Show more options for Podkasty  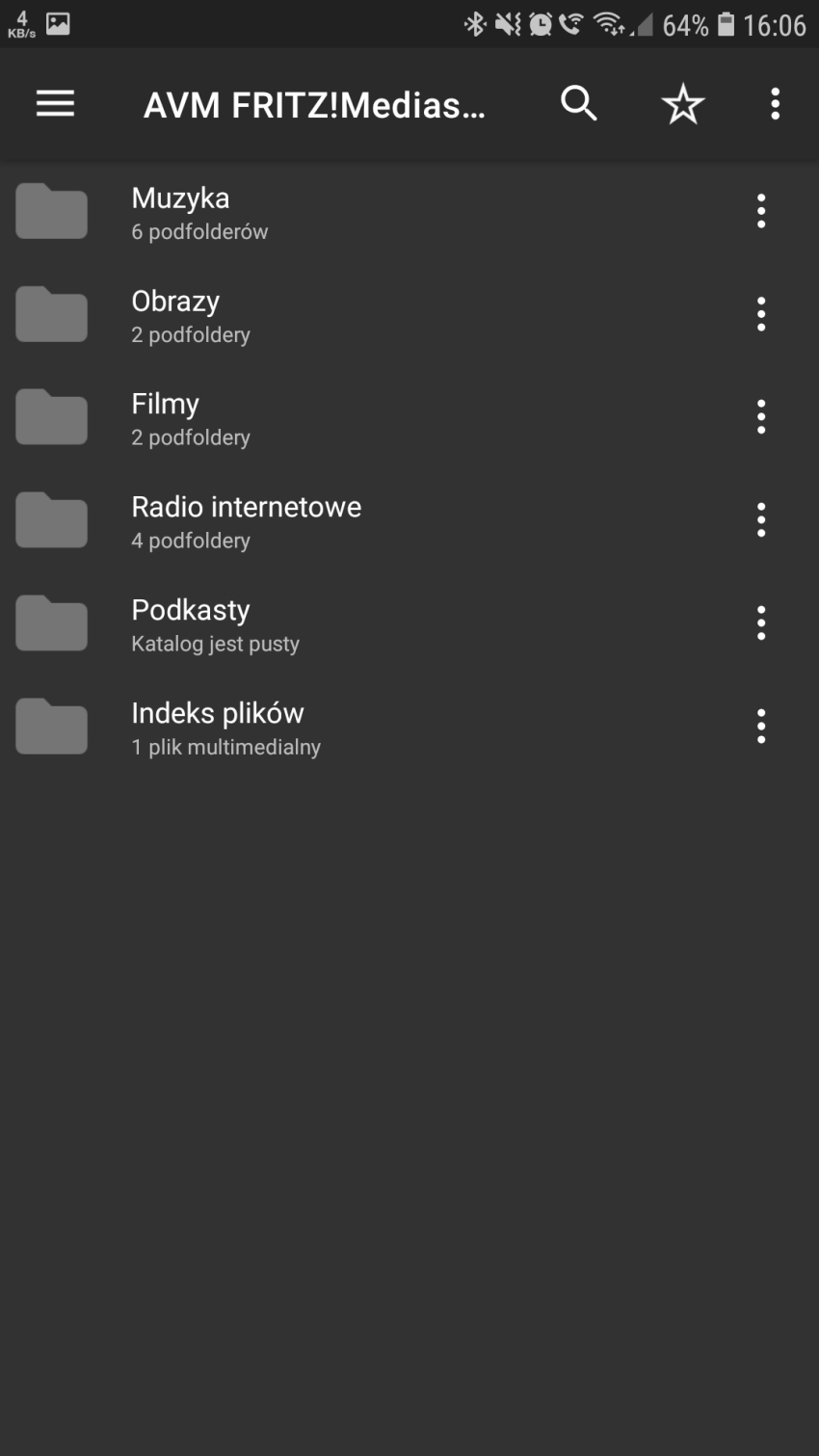[x=761, y=623]
